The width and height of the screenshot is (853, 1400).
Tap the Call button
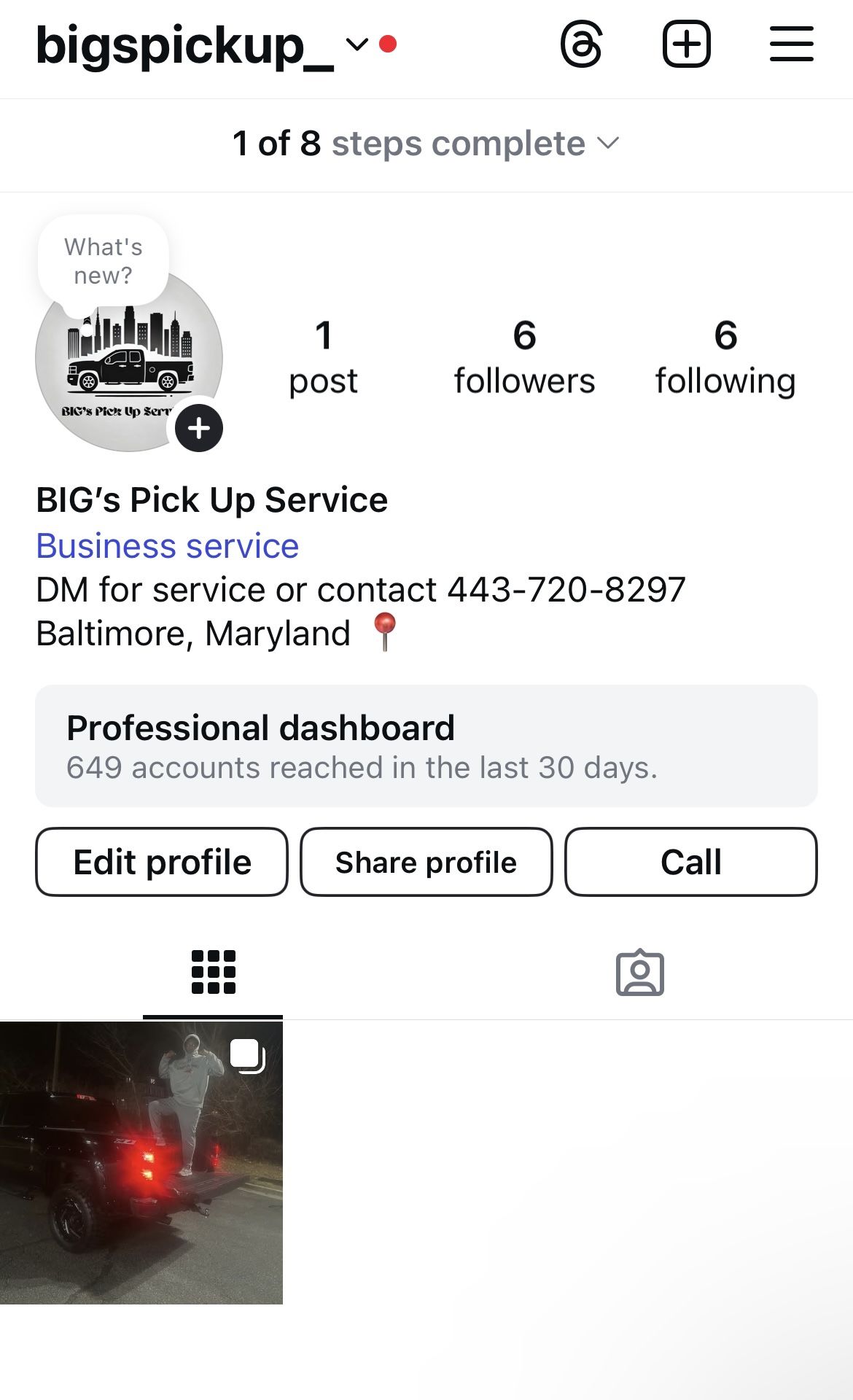[690, 862]
